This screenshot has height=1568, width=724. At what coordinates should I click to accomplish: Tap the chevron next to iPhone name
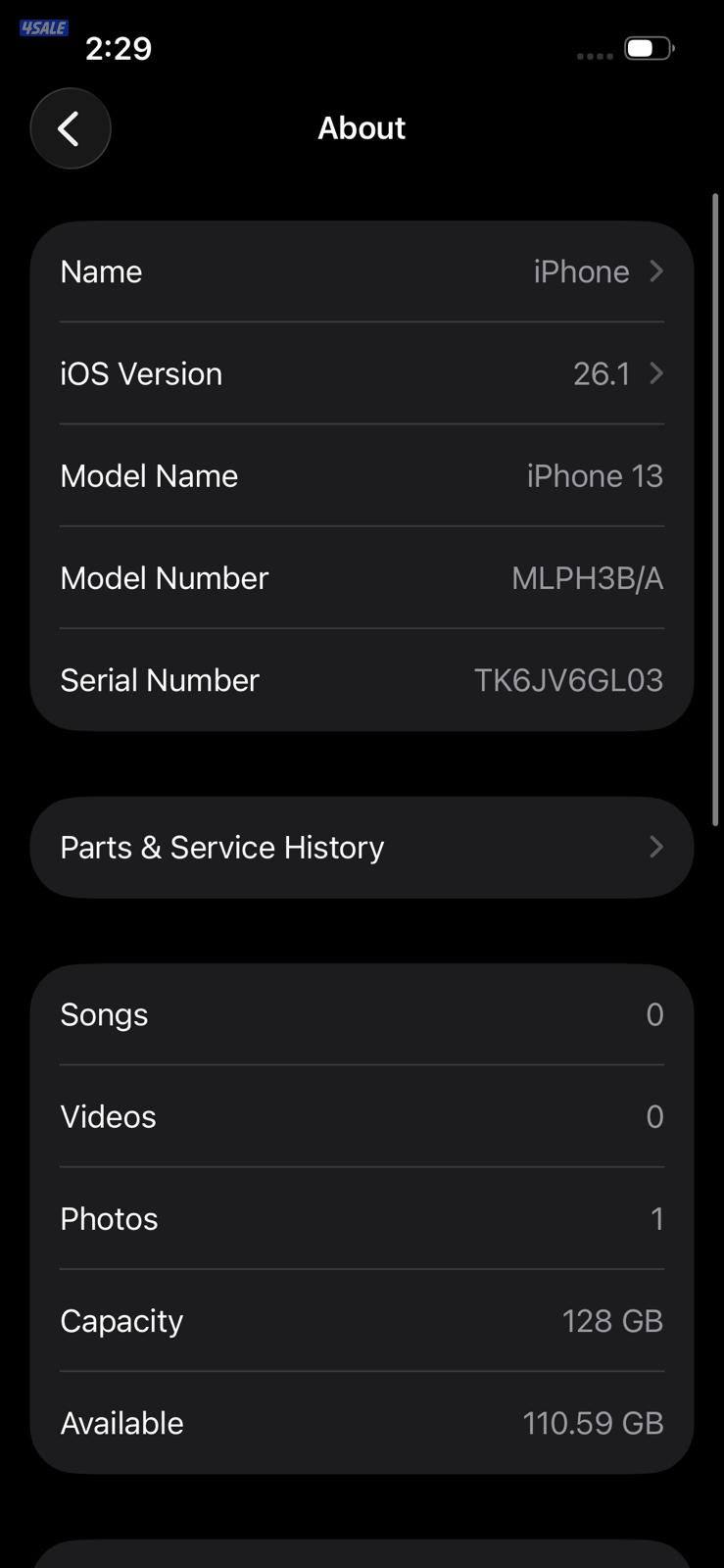tap(655, 271)
